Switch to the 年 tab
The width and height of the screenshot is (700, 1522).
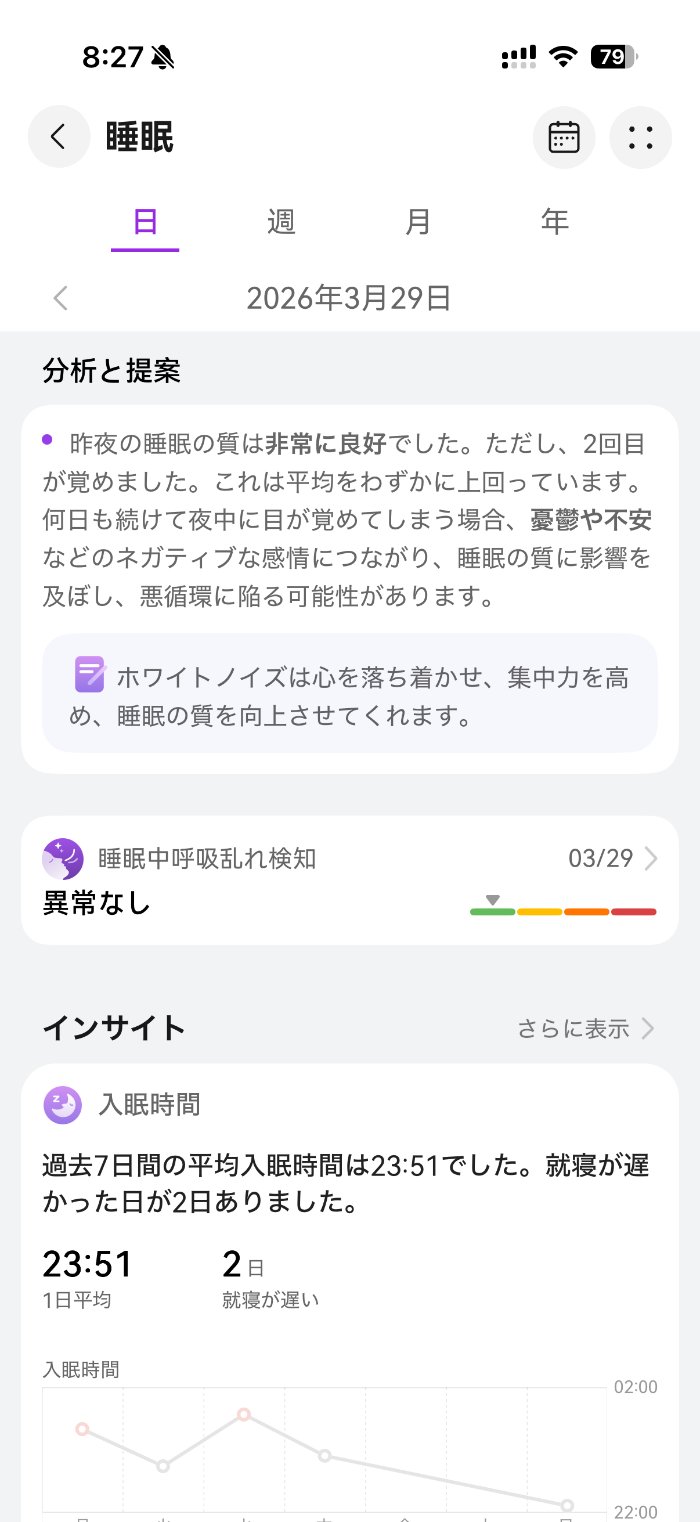554,222
